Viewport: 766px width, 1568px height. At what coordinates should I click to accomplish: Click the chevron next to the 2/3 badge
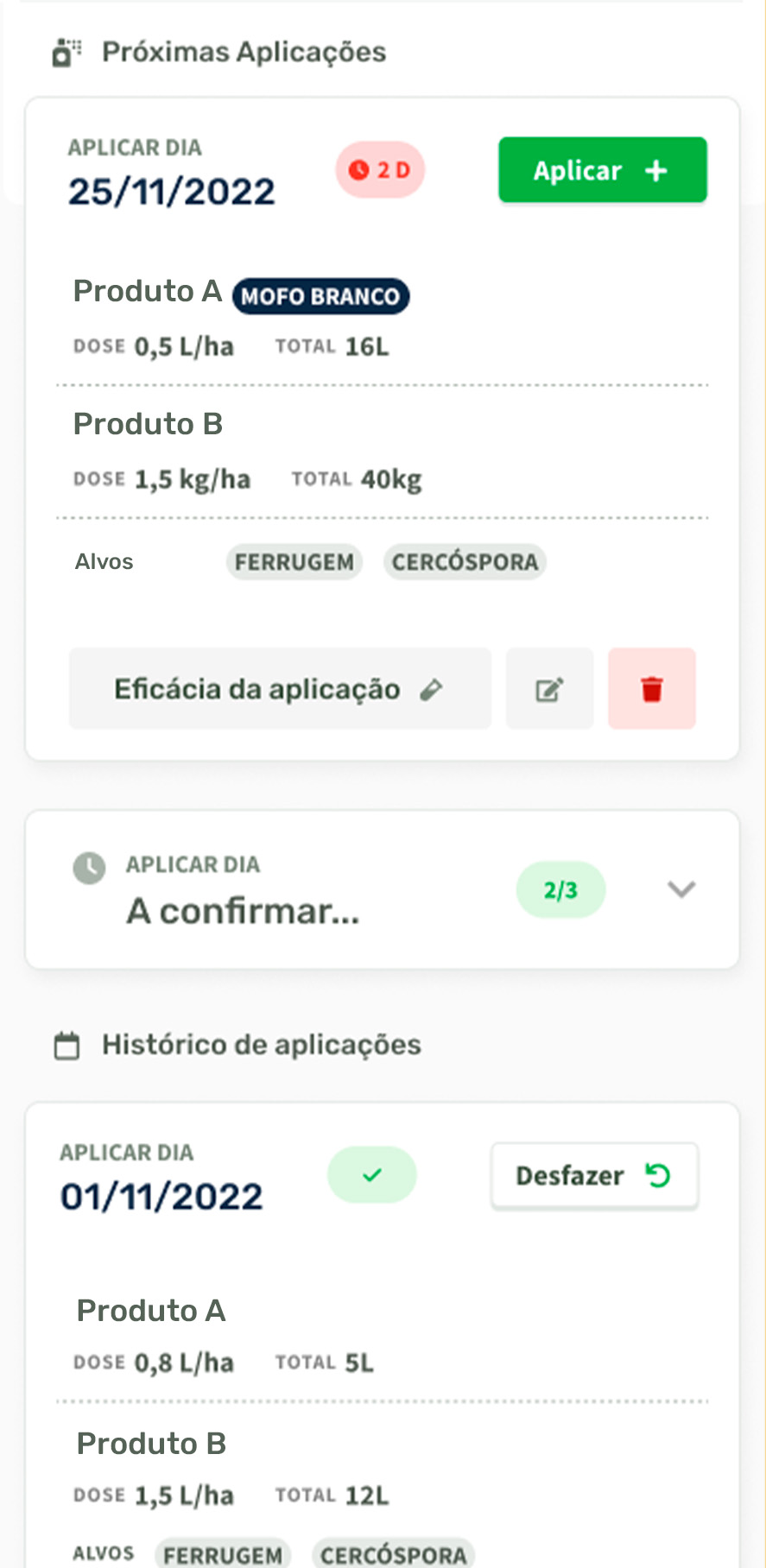click(681, 888)
